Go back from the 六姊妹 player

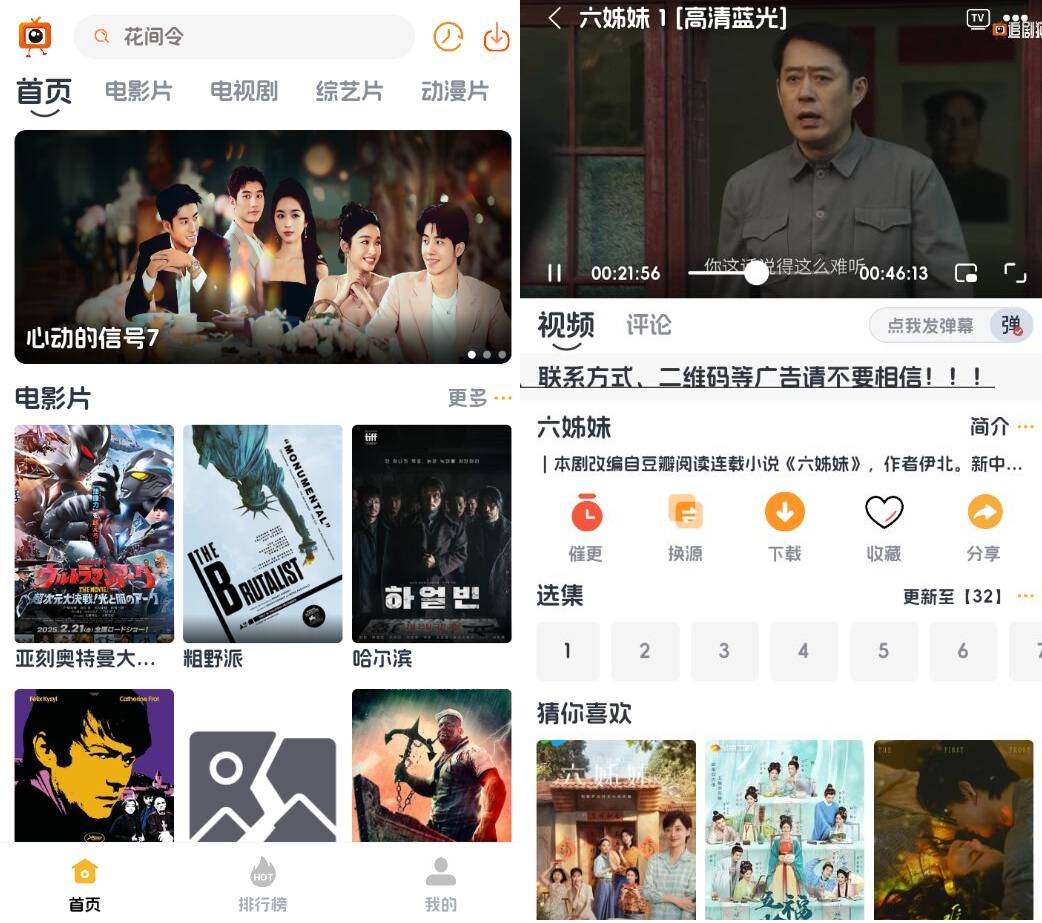click(x=555, y=18)
